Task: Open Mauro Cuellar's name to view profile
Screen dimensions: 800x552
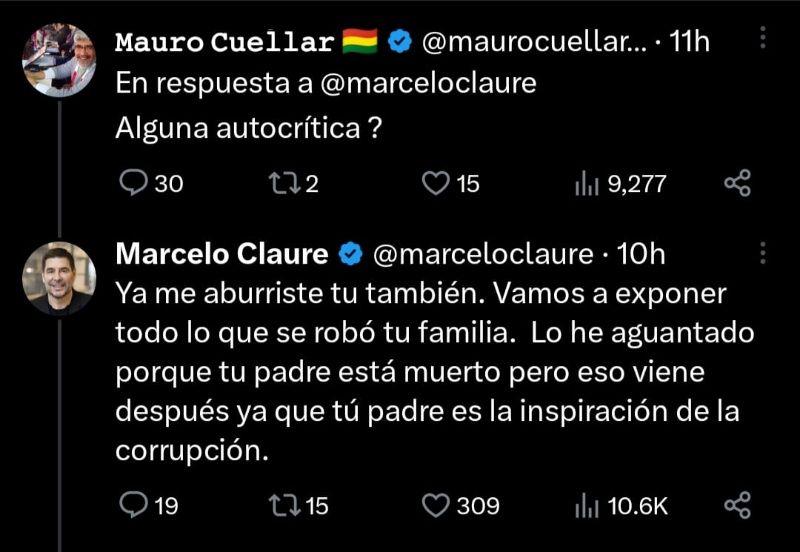Action: [225, 42]
